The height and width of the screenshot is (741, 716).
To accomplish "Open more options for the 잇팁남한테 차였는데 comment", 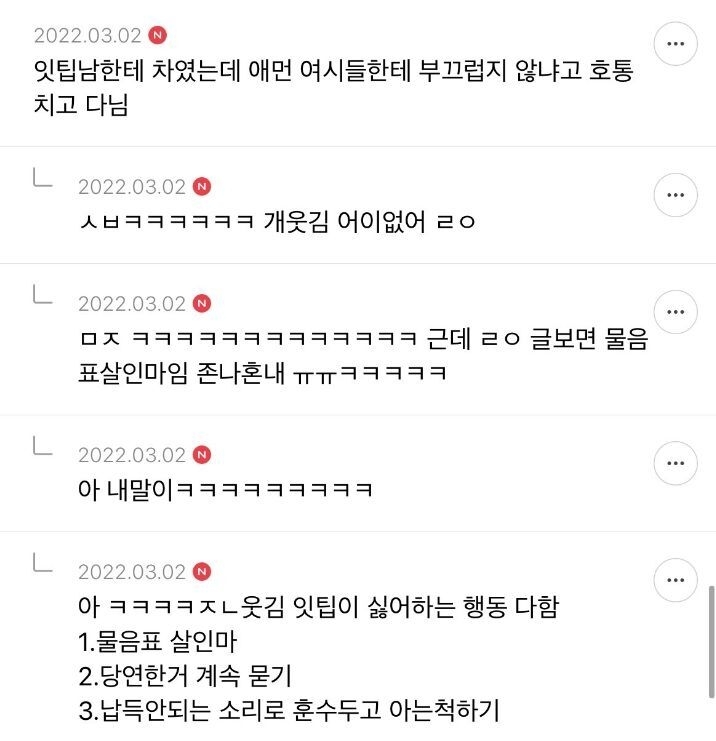I will (x=675, y=43).
